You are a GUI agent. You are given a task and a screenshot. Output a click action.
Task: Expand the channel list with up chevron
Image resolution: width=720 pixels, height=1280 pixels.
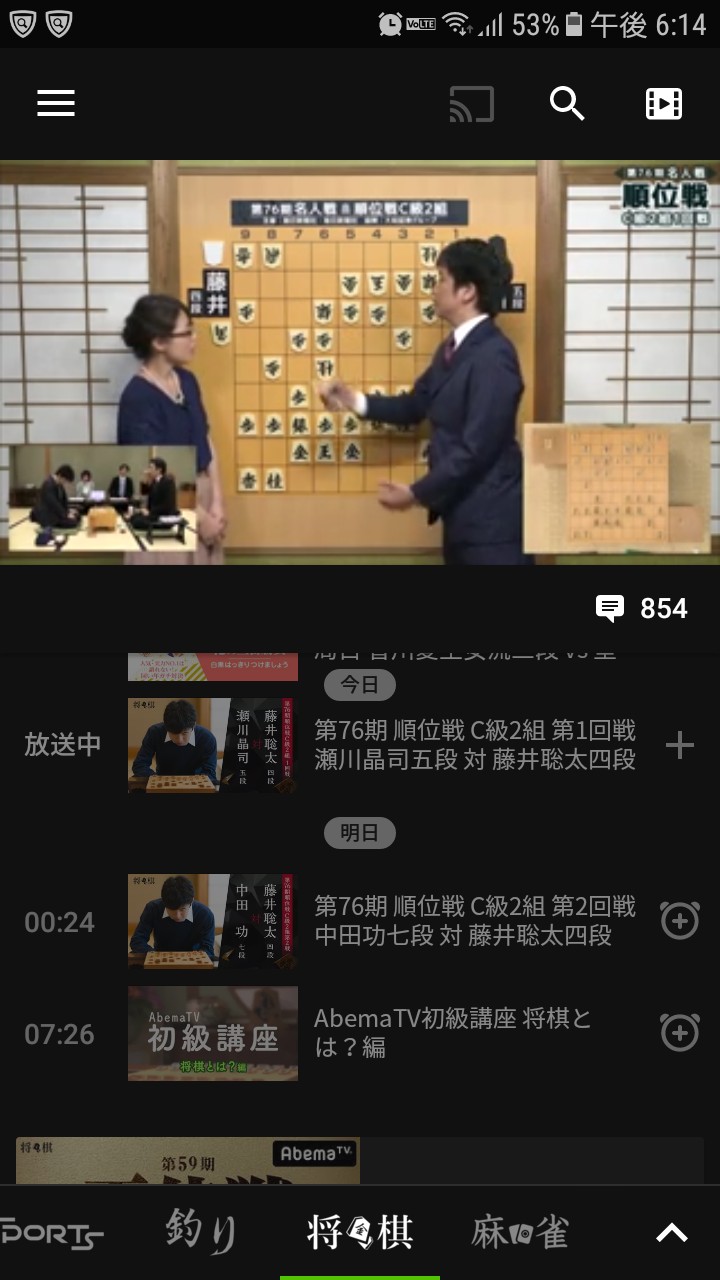tap(672, 1233)
